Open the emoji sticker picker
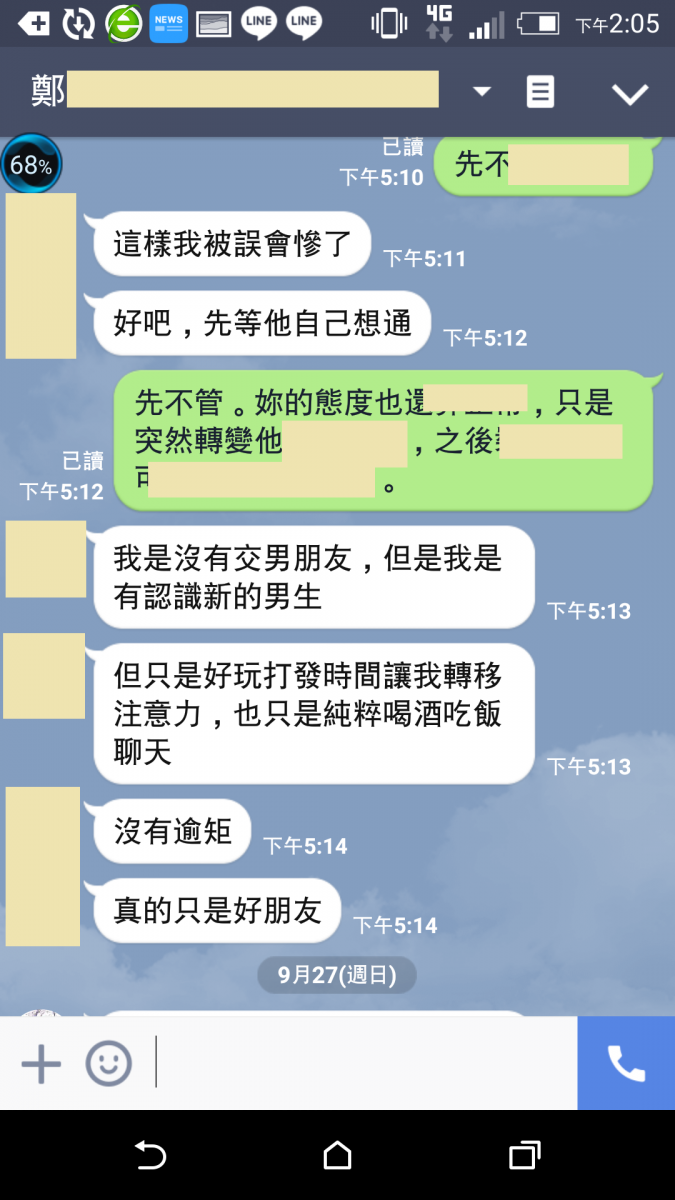 tap(108, 1063)
